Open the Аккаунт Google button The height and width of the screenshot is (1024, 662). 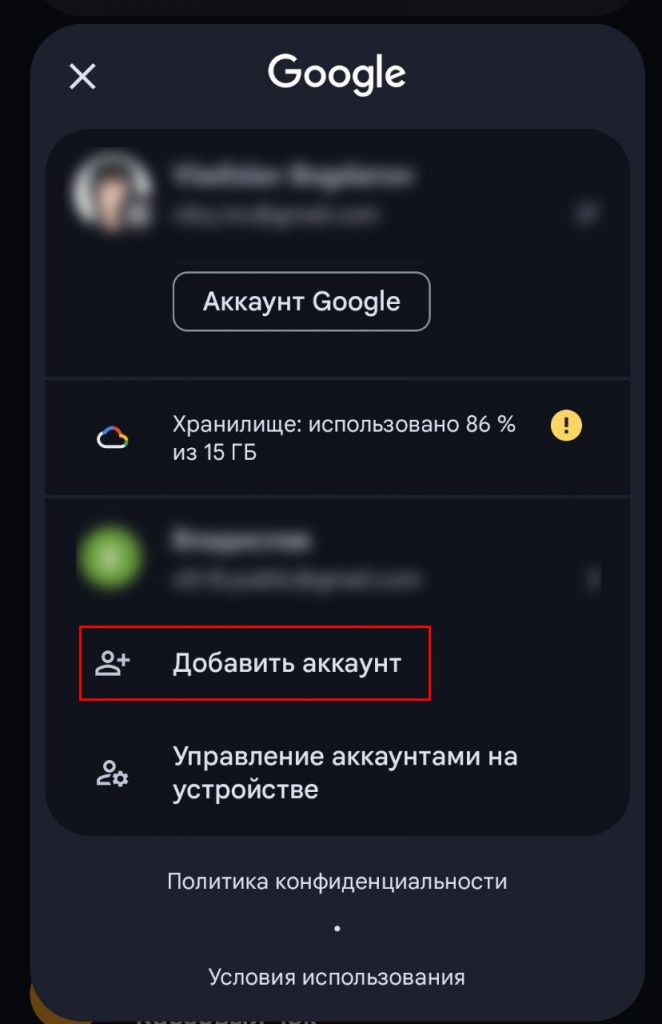[301, 302]
